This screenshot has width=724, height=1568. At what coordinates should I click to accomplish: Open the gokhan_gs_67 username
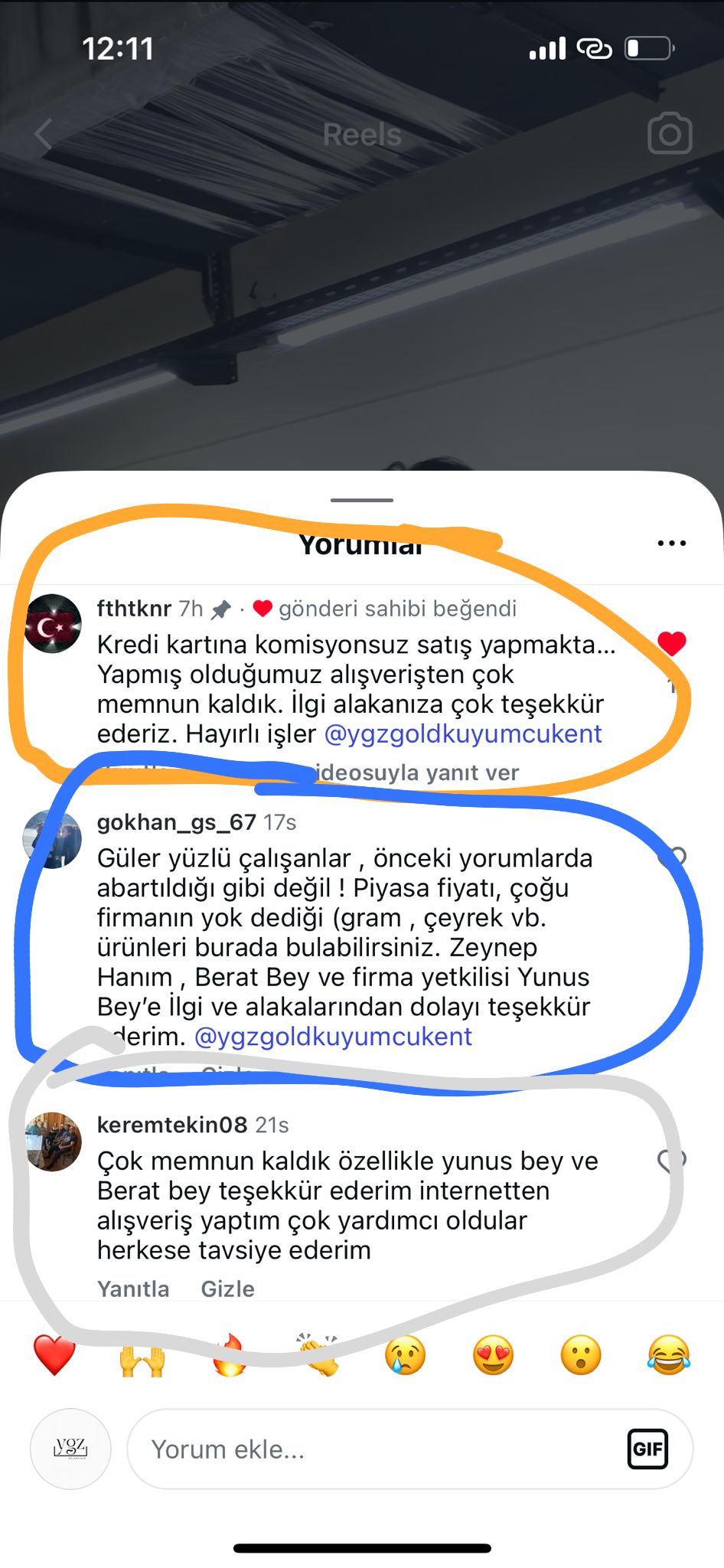click(176, 822)
